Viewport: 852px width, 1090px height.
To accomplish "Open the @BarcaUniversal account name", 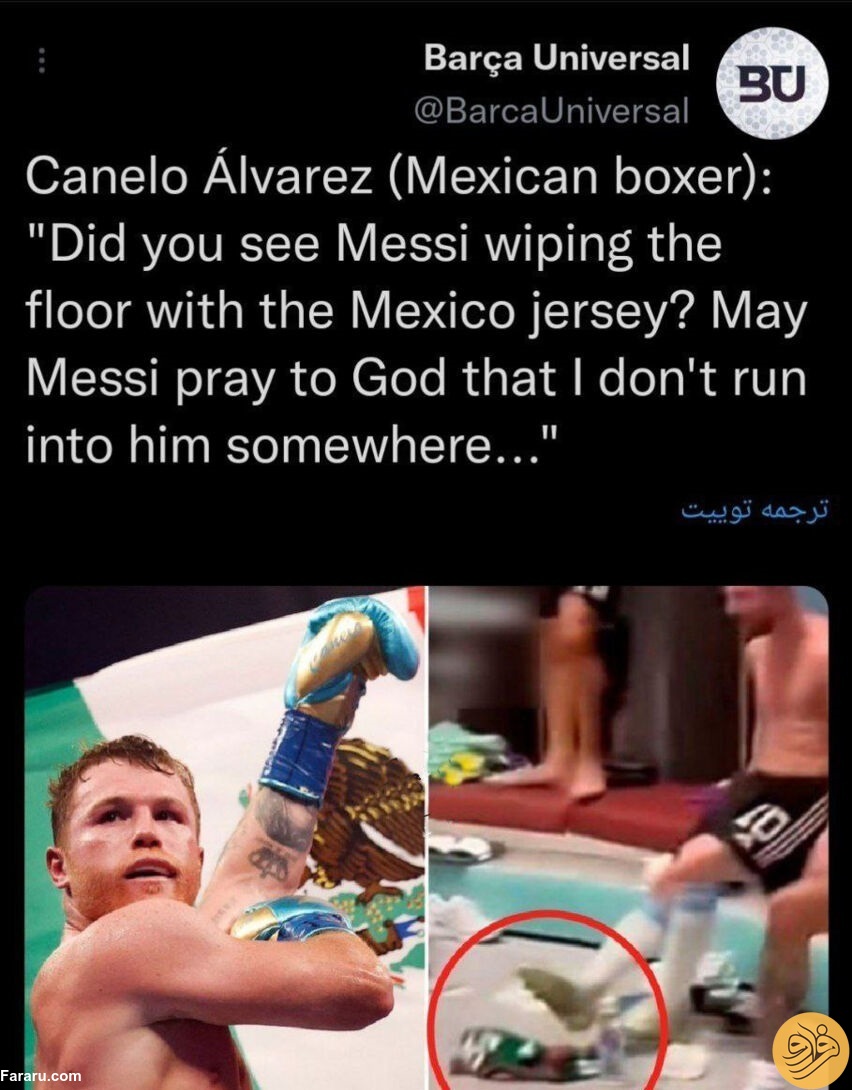I will (551, 111).
